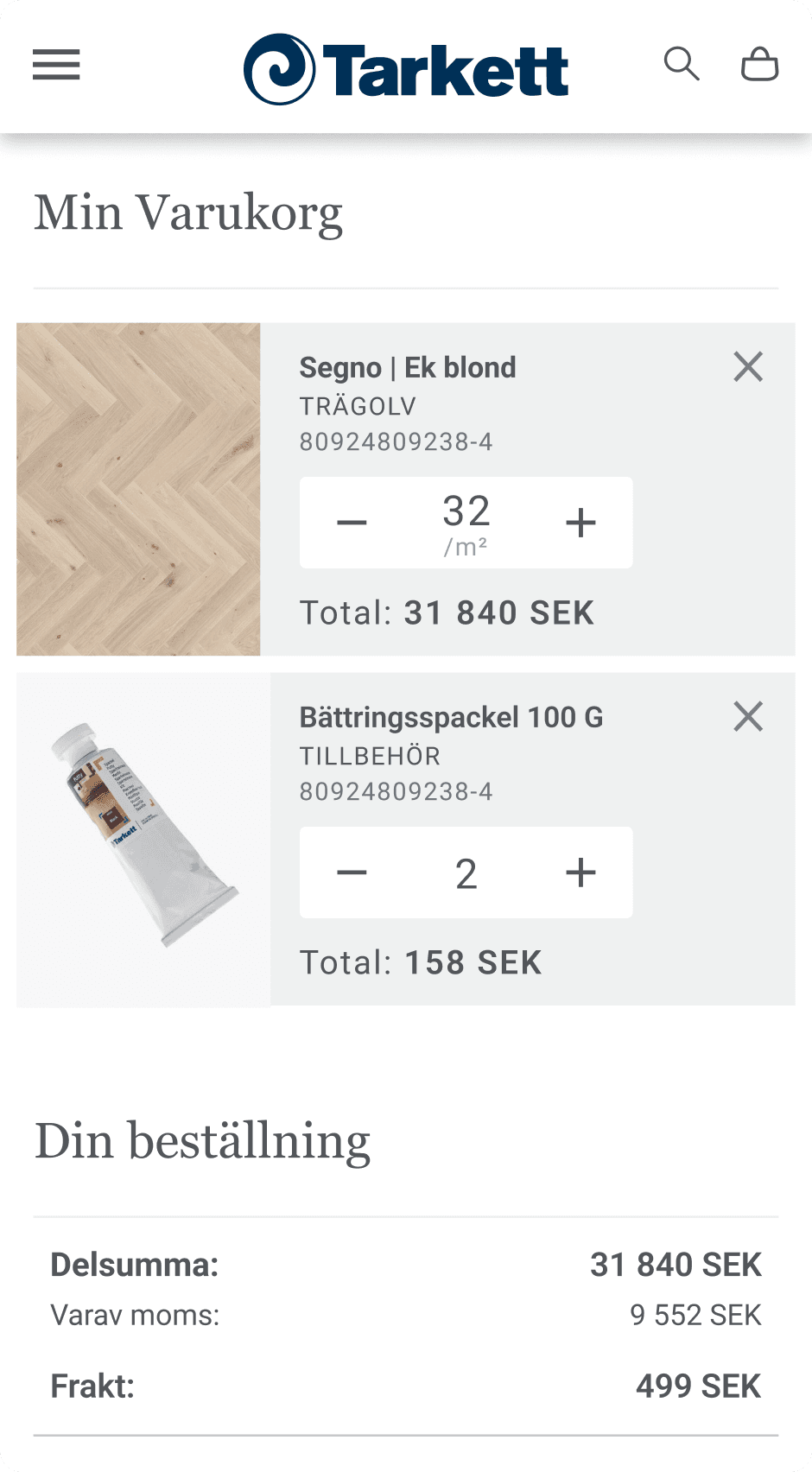This screenshot has width=812, height=1472.
Task: Decrease Bättringsspackel quantity
Action: click(x=352, y=872)
